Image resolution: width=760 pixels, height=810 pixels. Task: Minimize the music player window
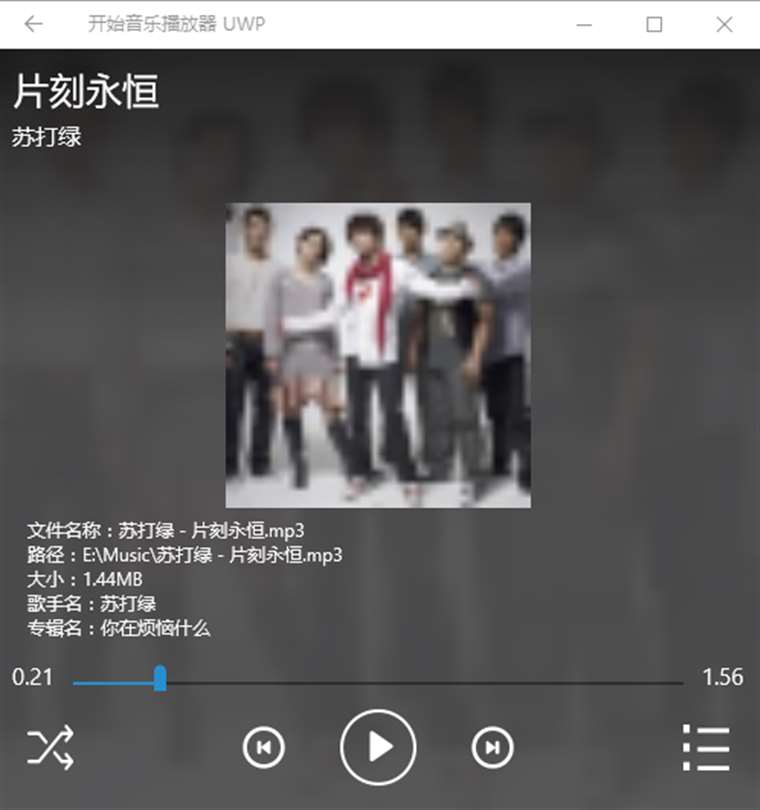point(584,24)
